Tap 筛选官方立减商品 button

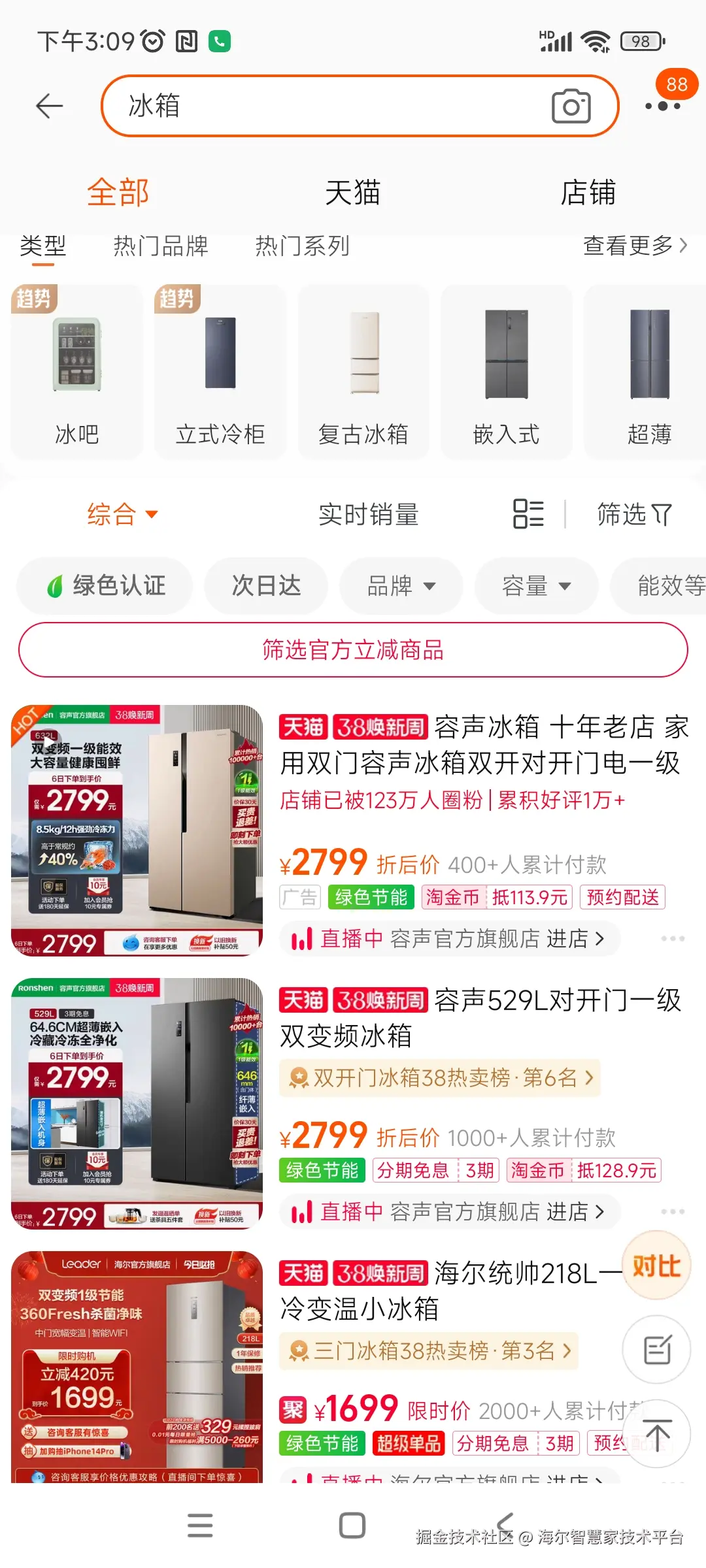click(x=353, y=650)
